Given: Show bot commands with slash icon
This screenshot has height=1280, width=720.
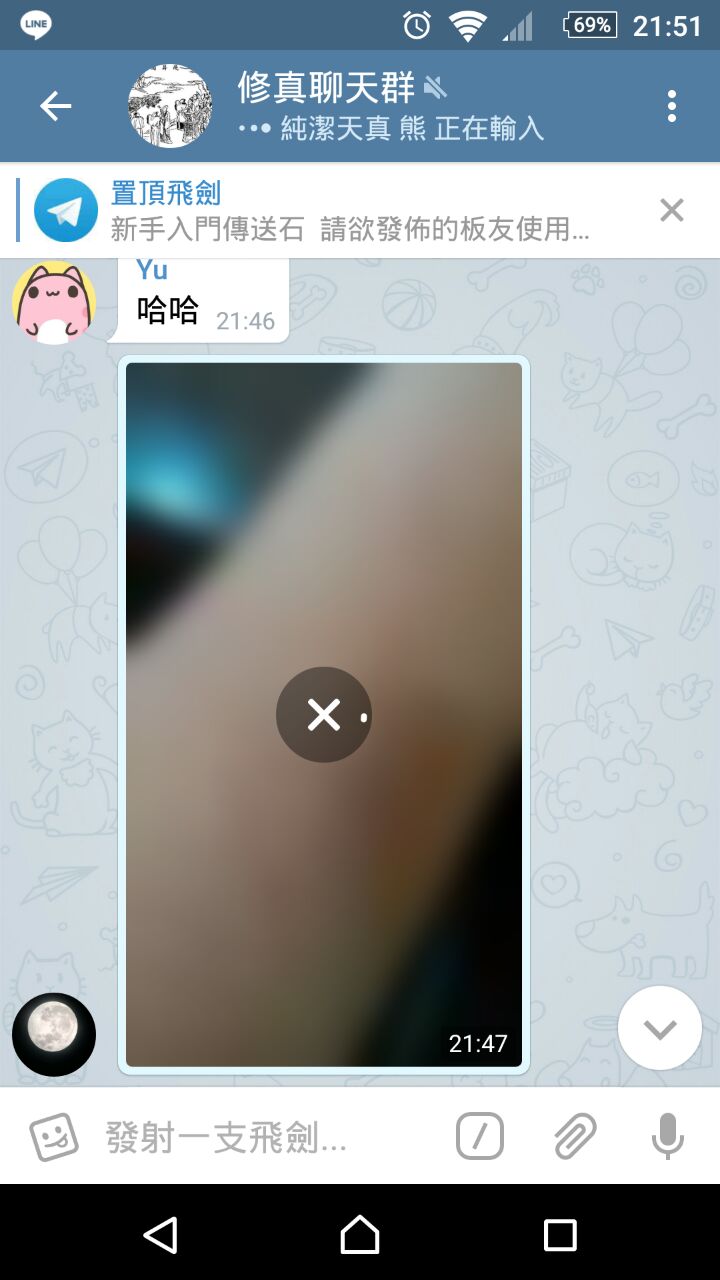Looking at the screenshot, I should pos(480,1137).
